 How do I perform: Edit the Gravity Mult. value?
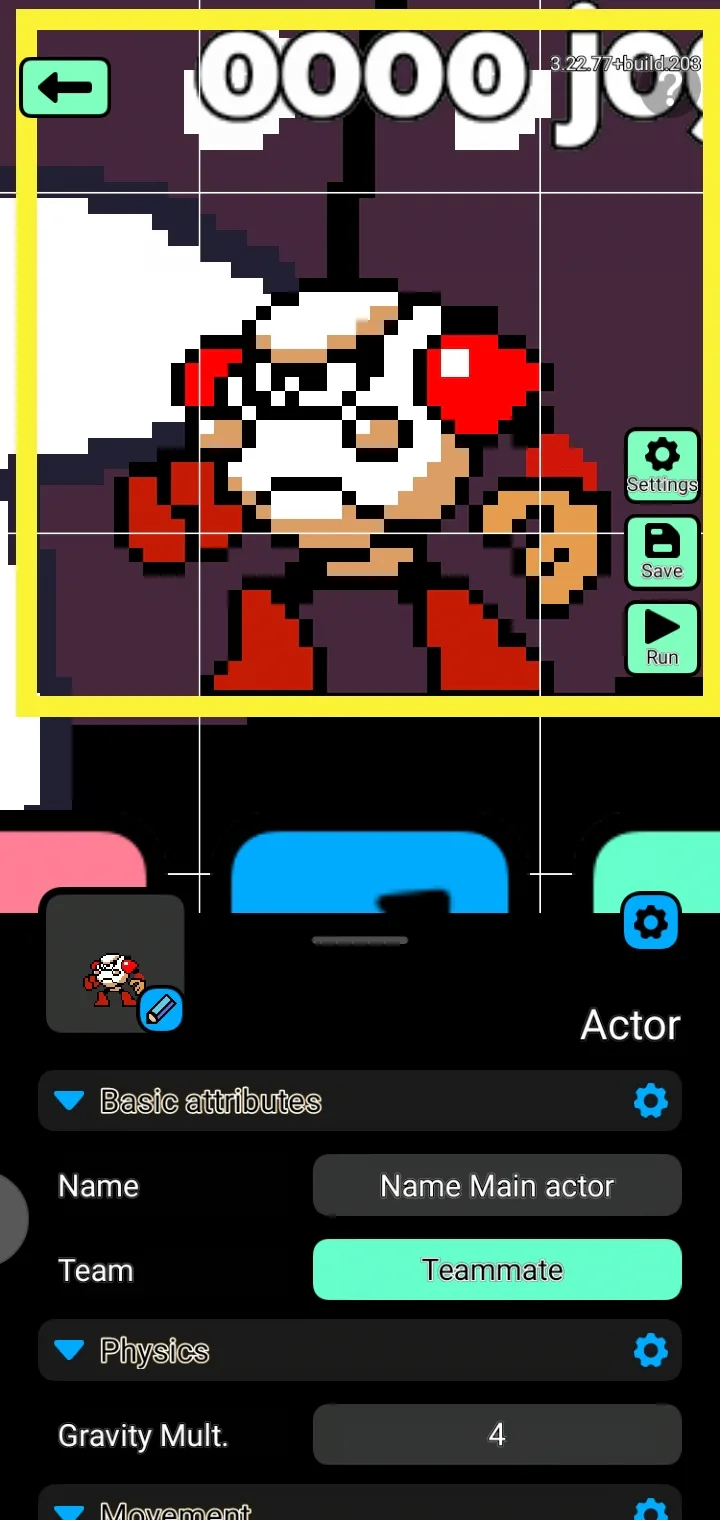497,1435
